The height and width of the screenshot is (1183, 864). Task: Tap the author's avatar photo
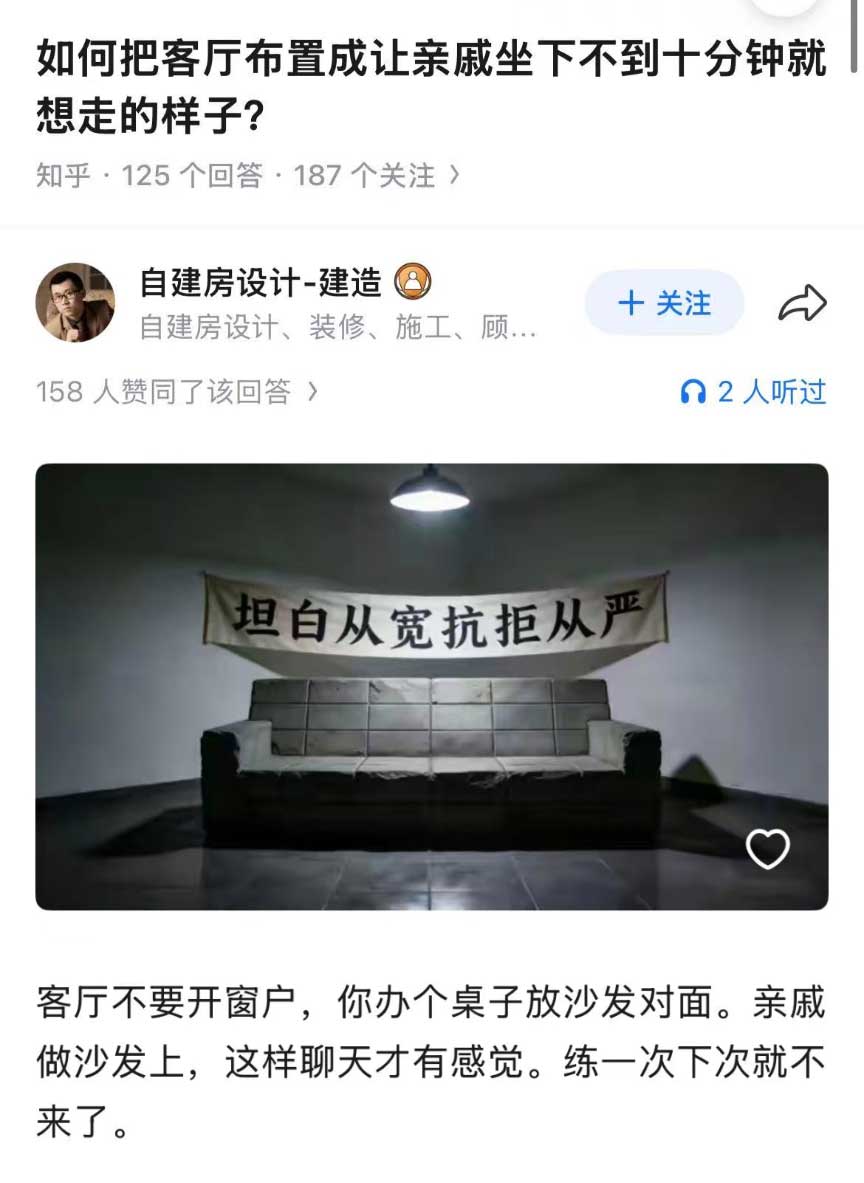click(x=75, y=303)
